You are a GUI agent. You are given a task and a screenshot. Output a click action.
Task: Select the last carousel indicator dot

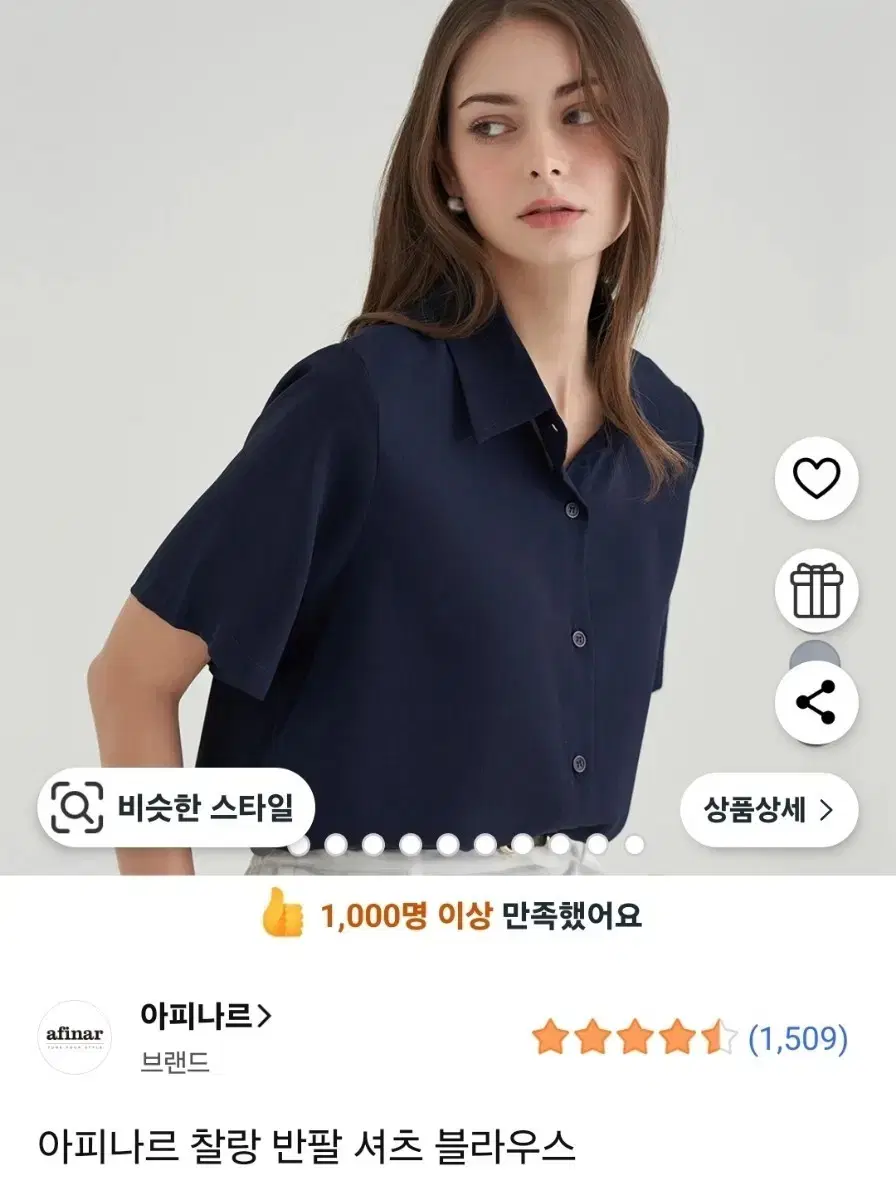632,845
